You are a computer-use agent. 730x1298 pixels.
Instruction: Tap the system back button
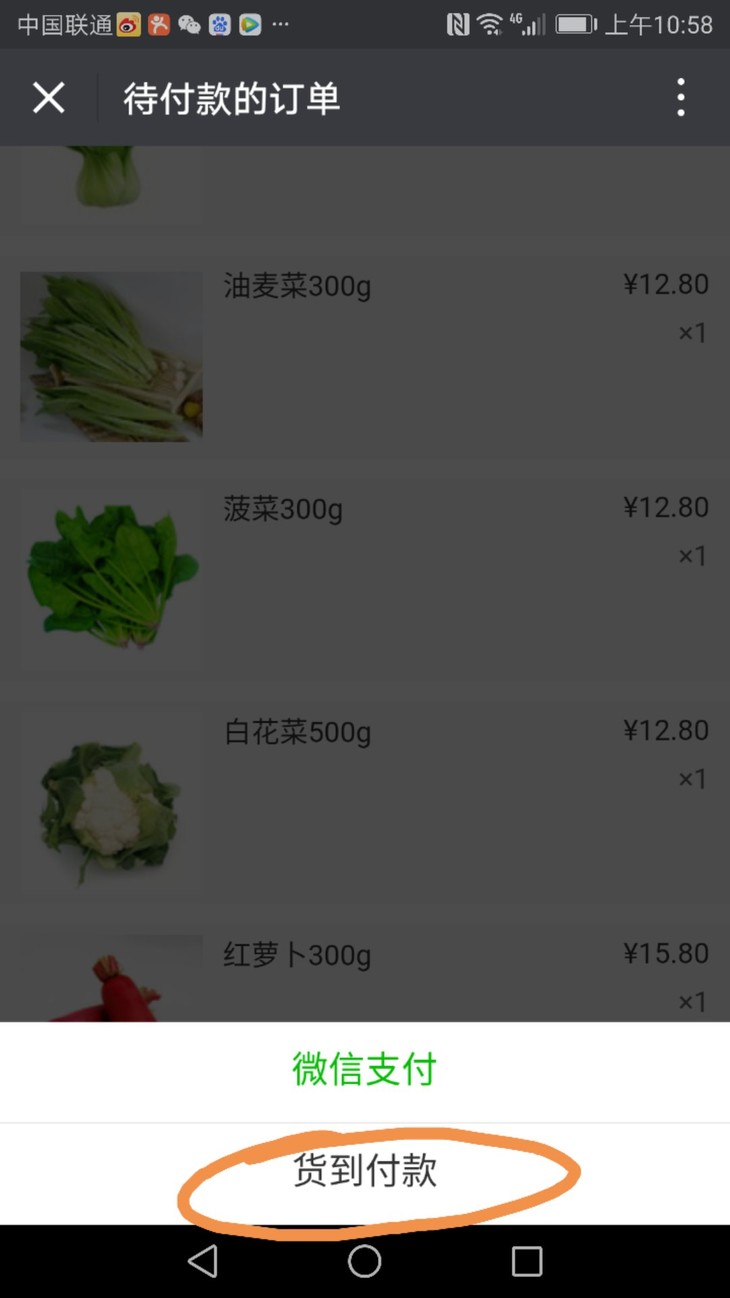(203, 1261)
